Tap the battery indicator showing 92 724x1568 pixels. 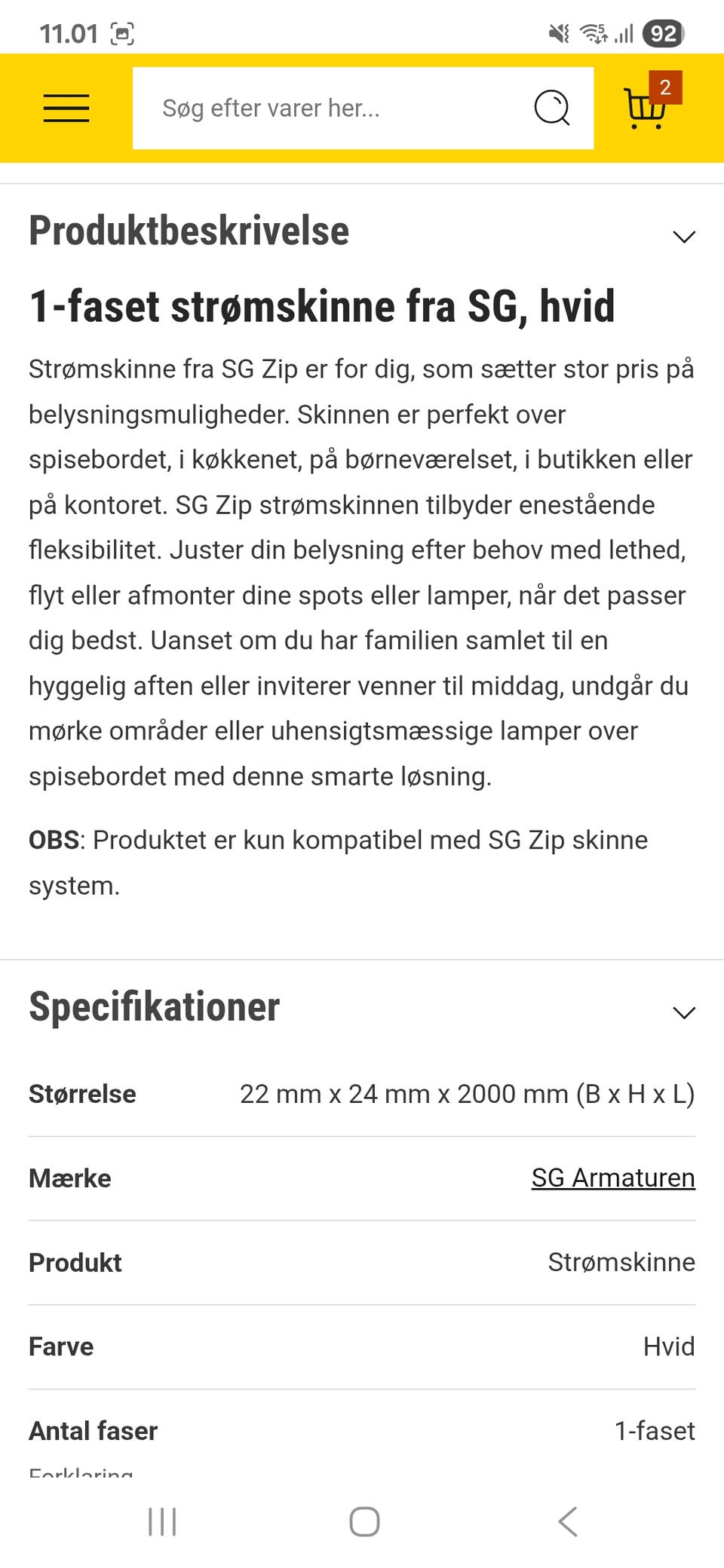click(662, 33)
